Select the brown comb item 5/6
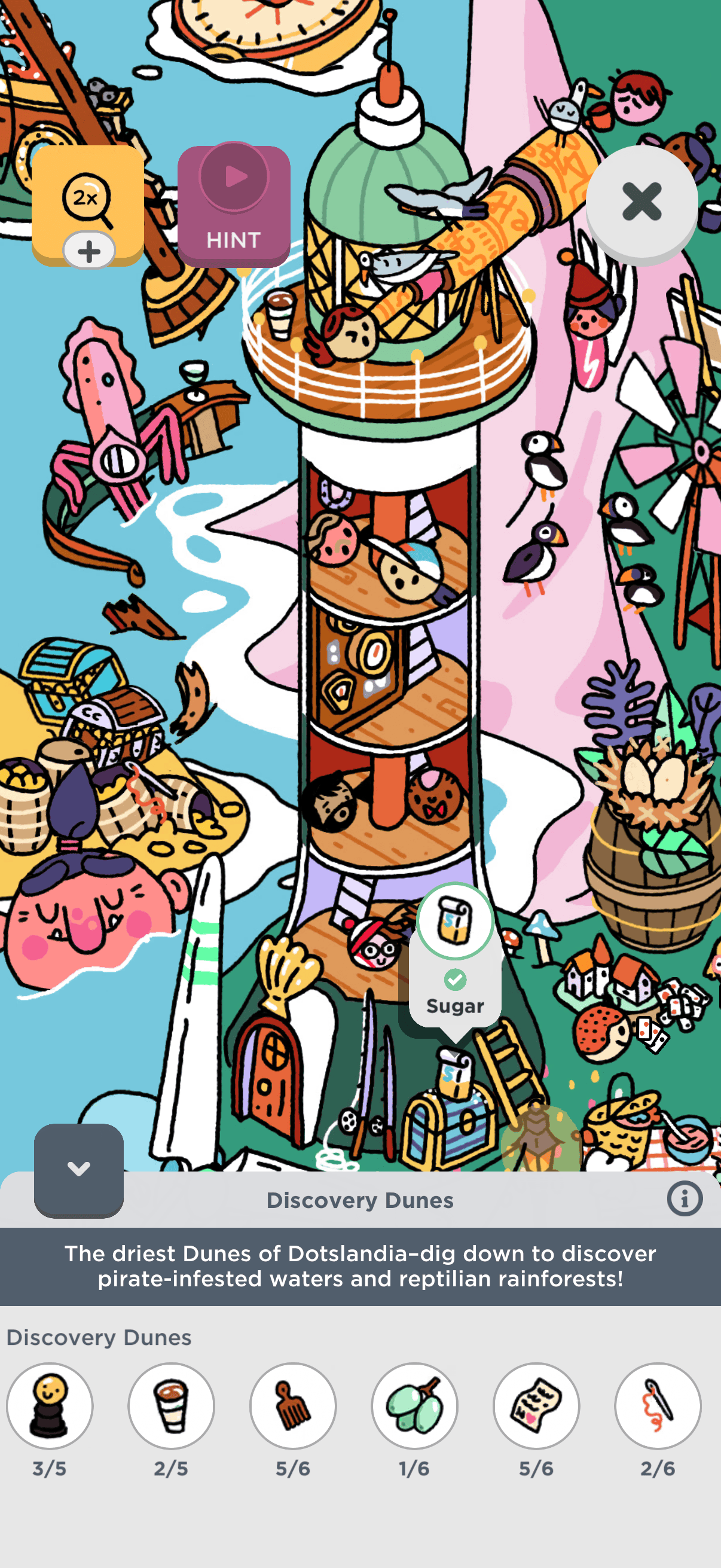This screenshot has width=721, height=1568. [x=294, y=1406]
